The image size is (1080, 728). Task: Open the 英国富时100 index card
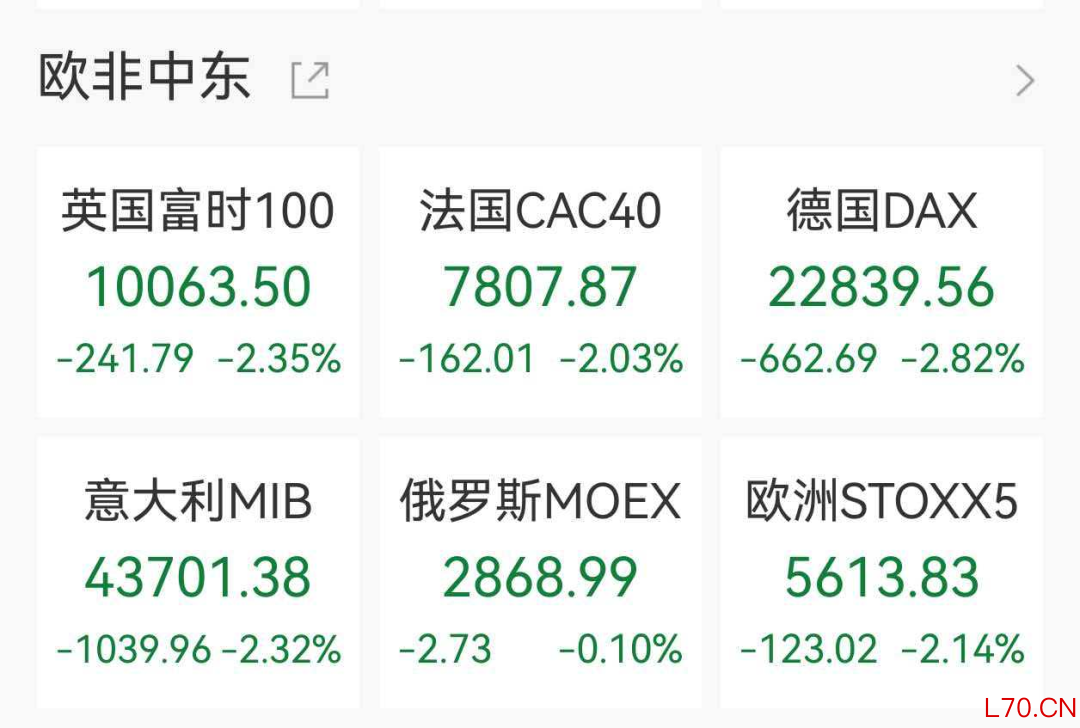click(198, 282)
